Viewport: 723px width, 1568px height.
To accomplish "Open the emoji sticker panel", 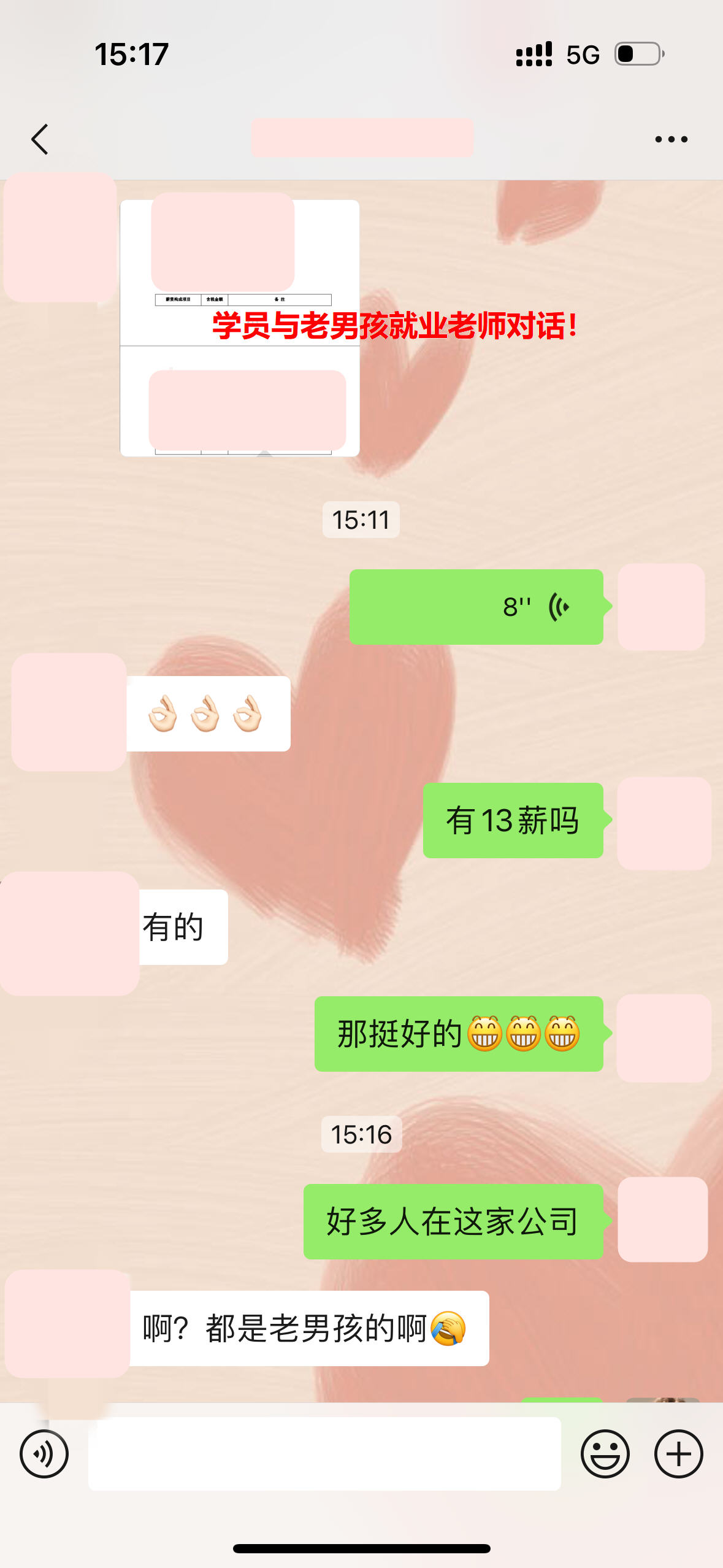I will (x=605, y=1453).
